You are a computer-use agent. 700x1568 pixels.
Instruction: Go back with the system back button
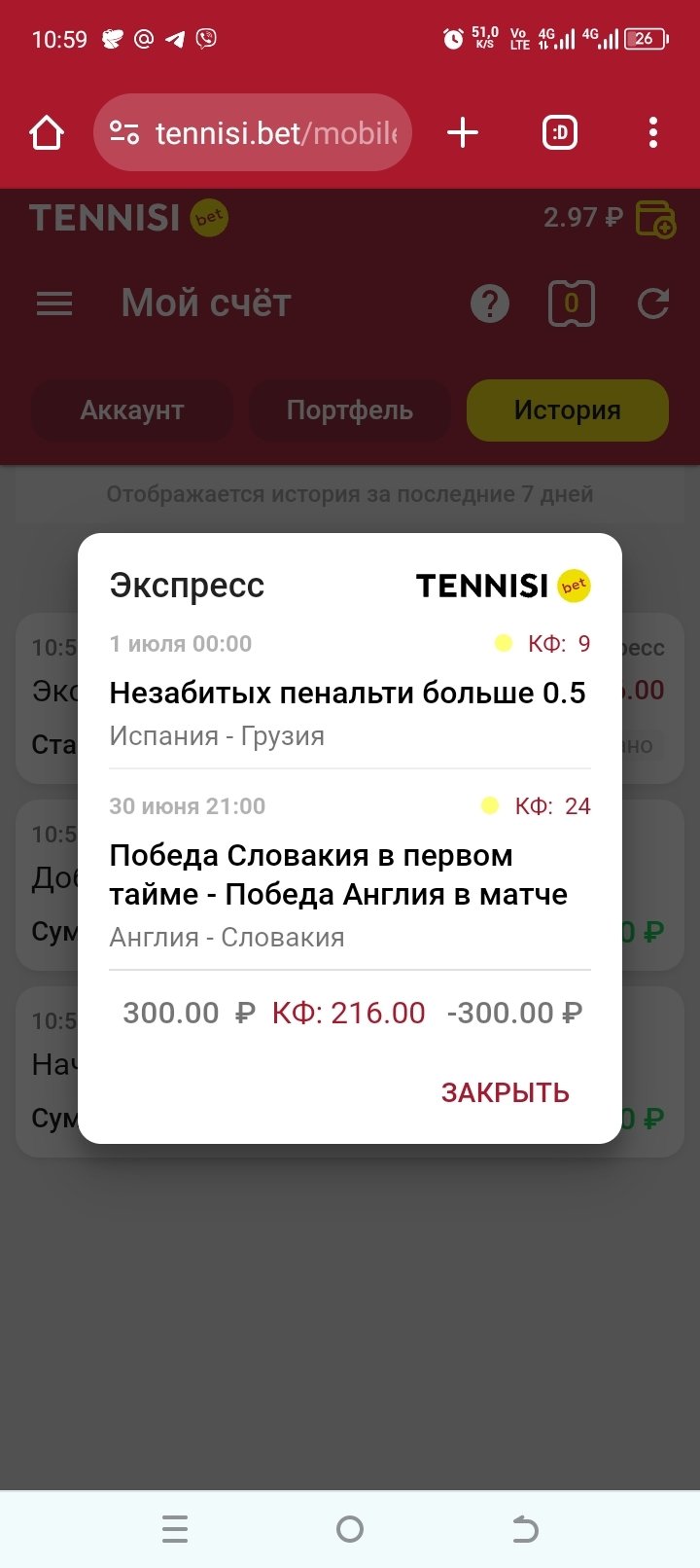coord(525,1529)
